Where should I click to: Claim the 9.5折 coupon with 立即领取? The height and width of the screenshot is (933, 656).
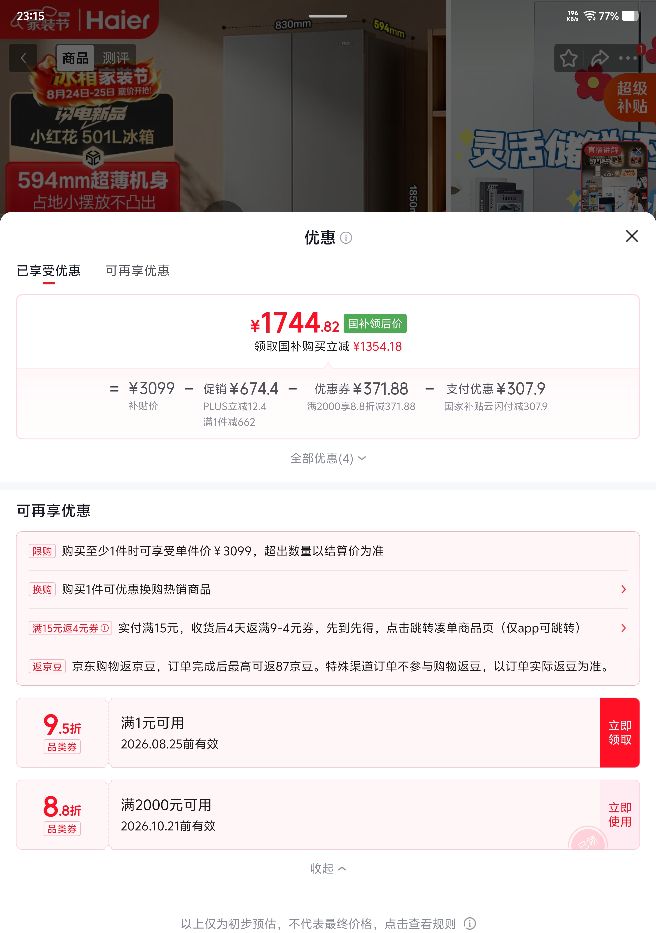[620, 732]
